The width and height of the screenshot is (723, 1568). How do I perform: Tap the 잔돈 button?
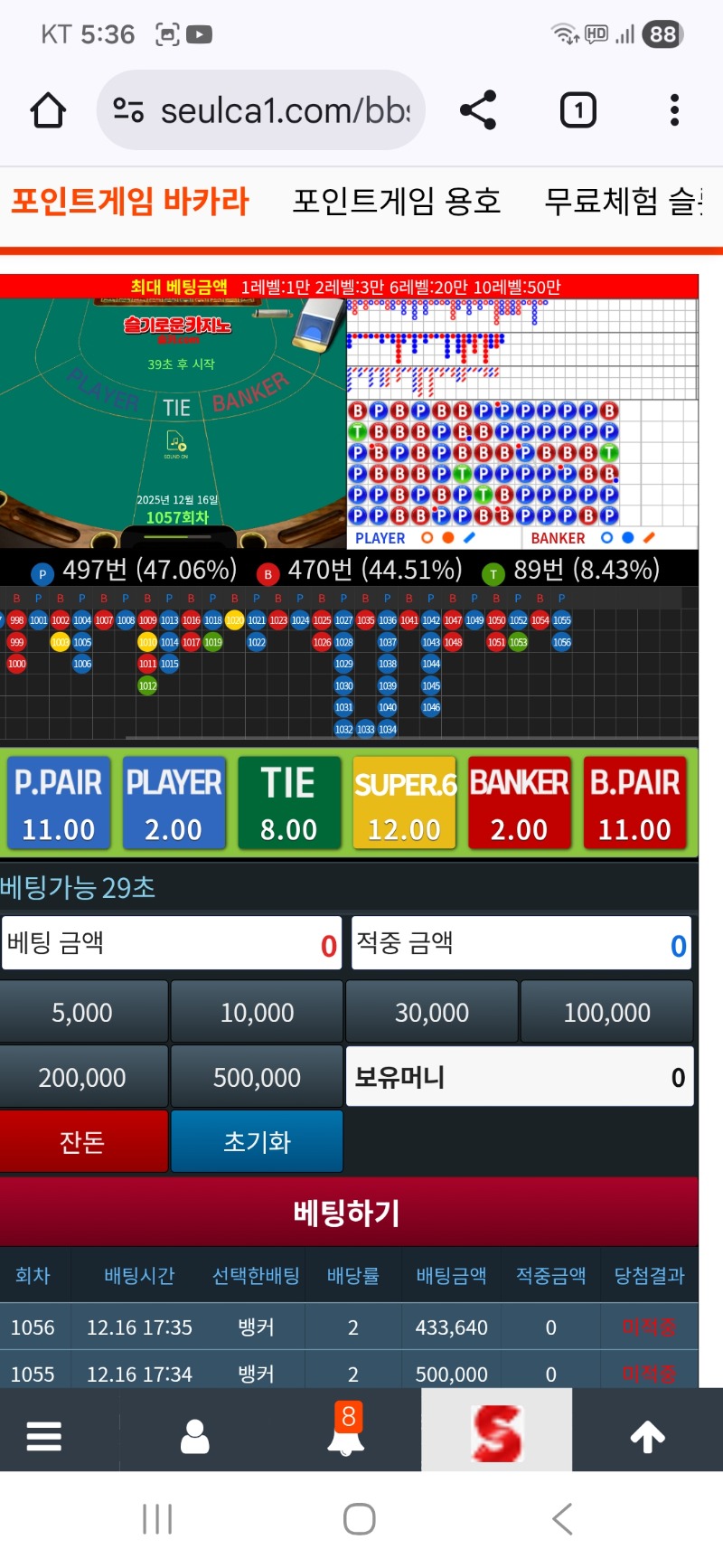pos(82,1142)
